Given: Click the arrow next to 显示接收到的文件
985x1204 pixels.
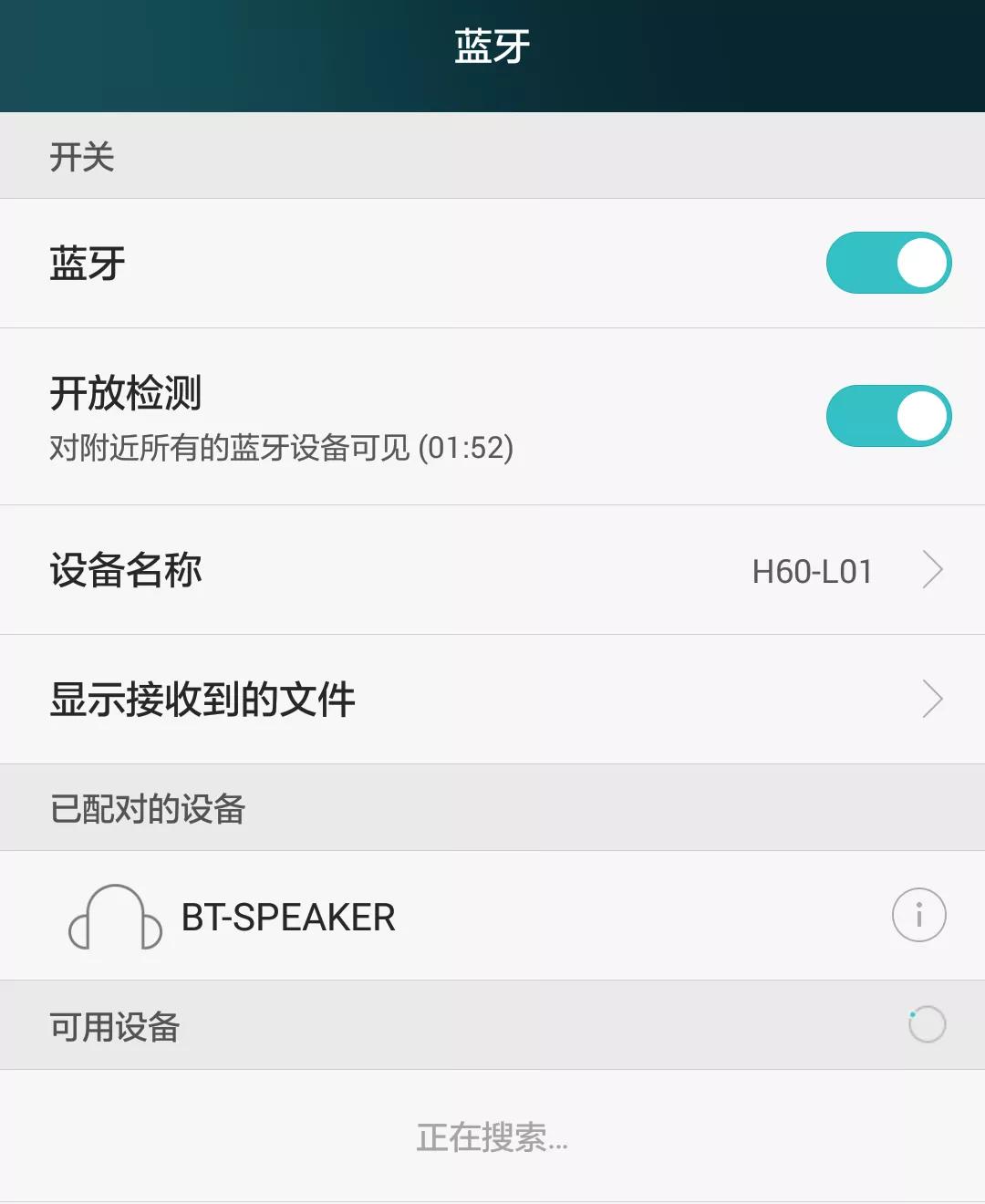Looking at the screenshot, I should click(x=934, y=698).
